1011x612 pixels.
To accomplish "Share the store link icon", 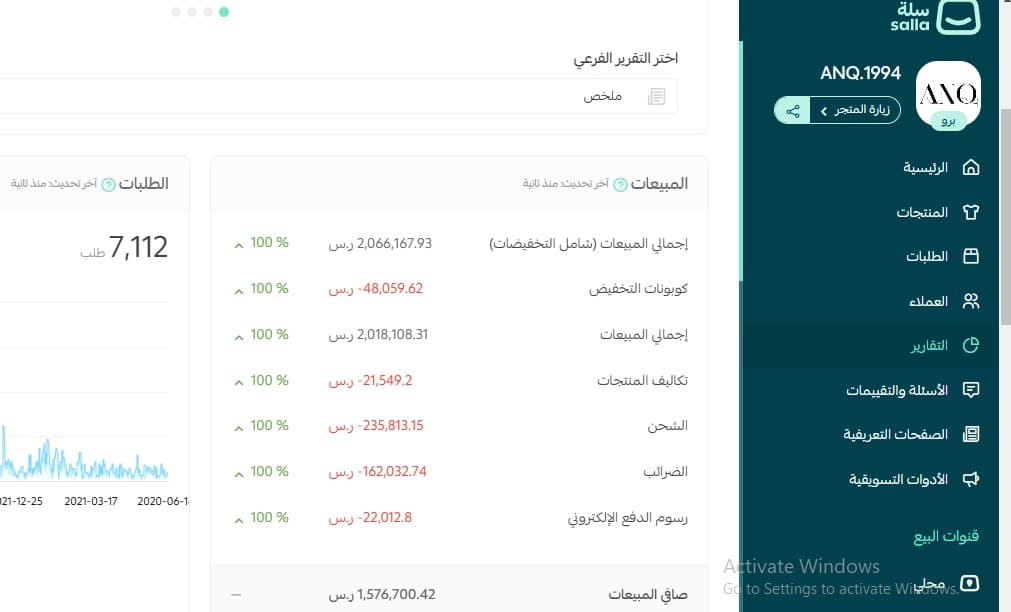I will click(x=793, y=110).
